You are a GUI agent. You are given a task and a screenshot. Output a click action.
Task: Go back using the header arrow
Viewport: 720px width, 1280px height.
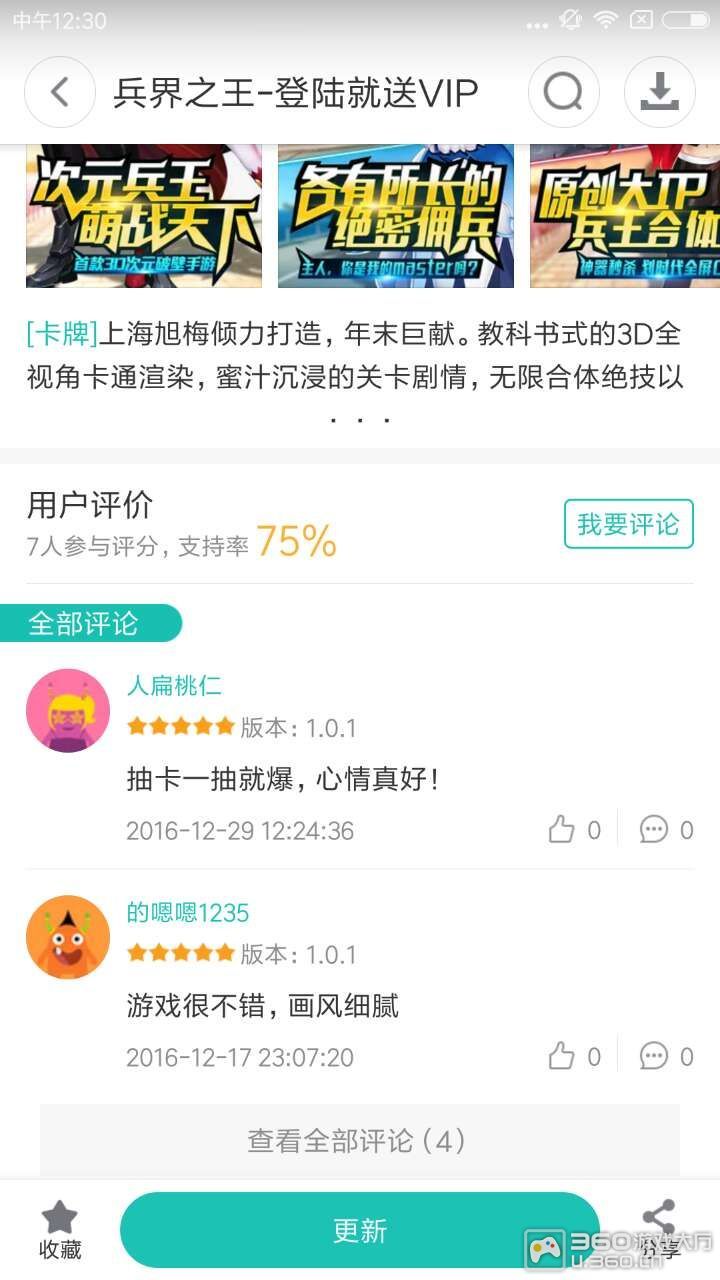[x=59, y=92]
